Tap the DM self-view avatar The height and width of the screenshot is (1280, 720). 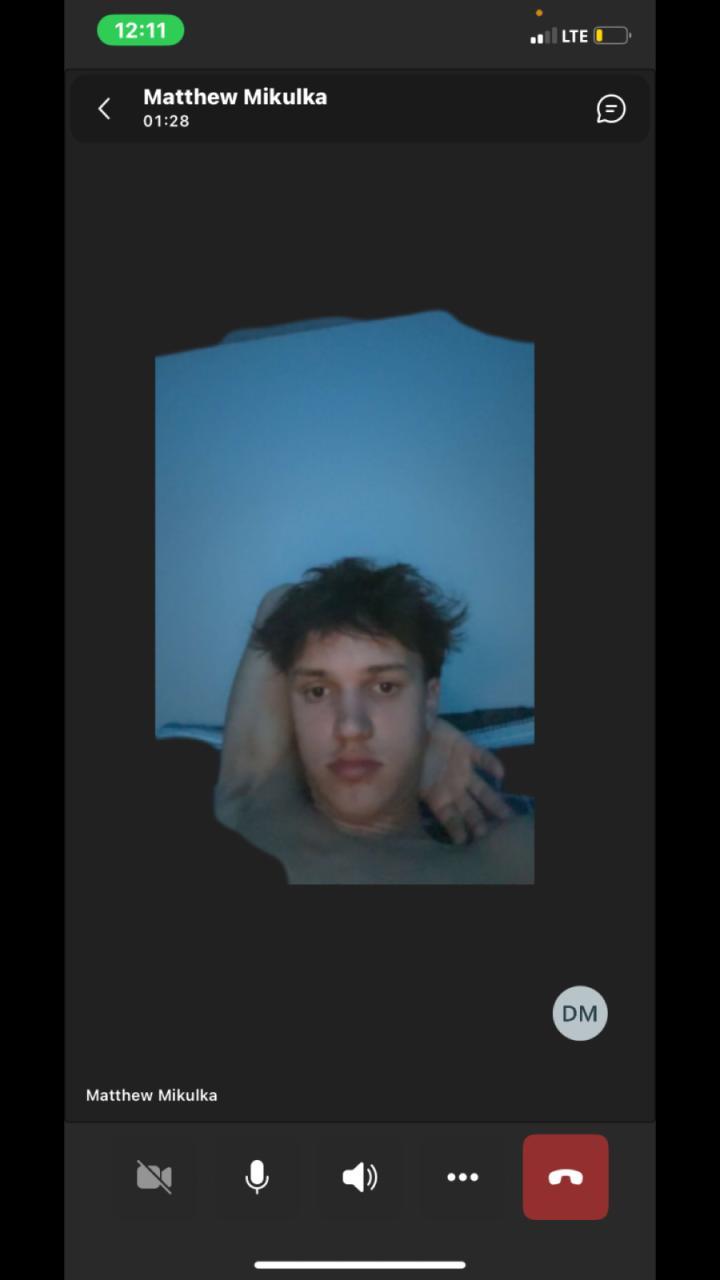coord(580,1013)
